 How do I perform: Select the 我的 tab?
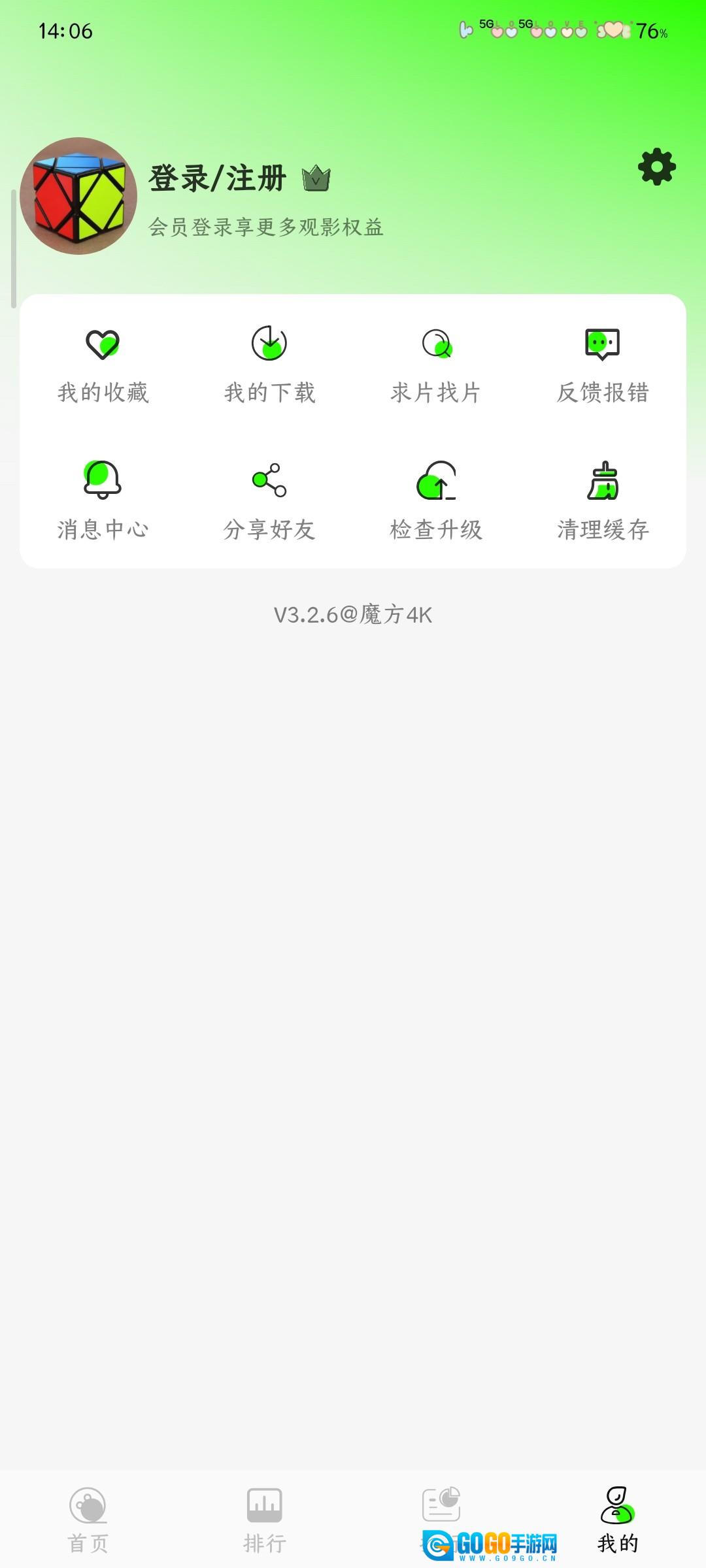[618, 1520]
